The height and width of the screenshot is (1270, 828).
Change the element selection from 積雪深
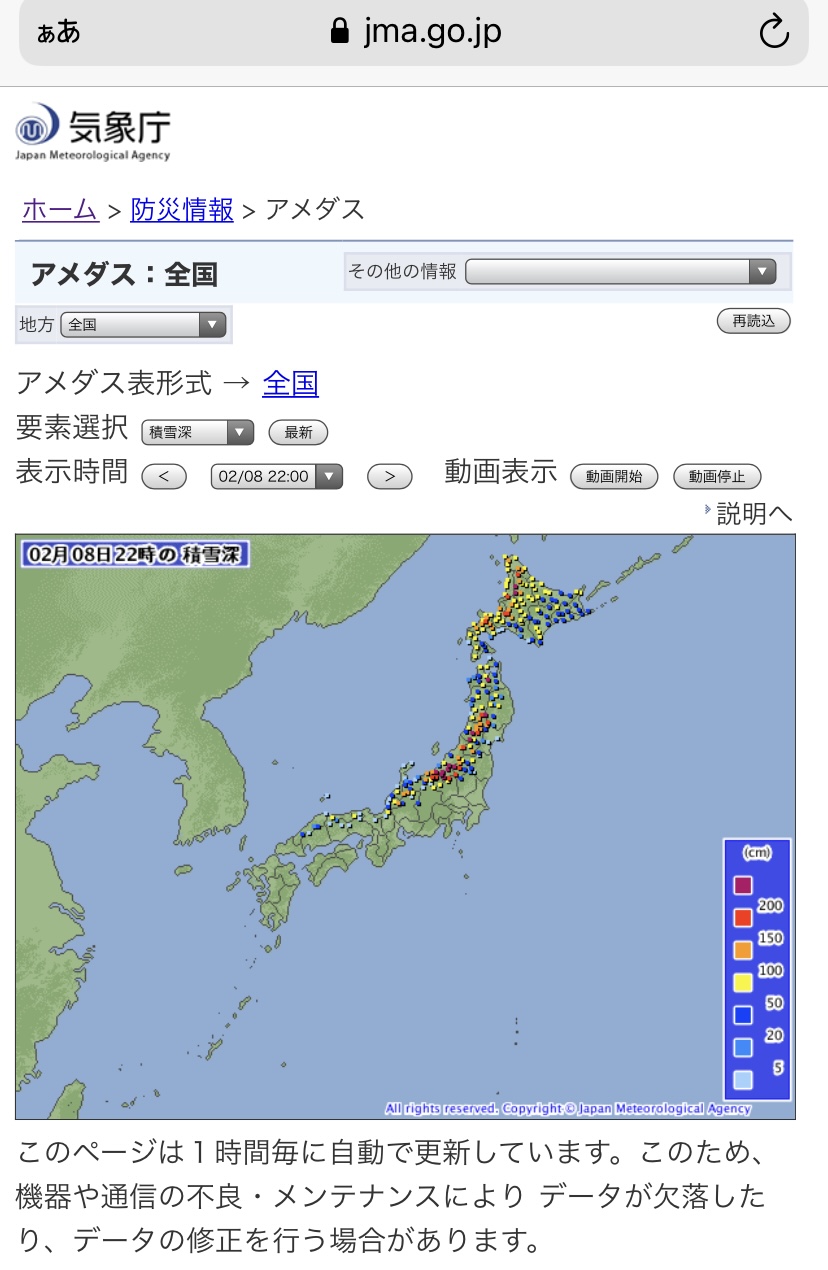[198, 432]
